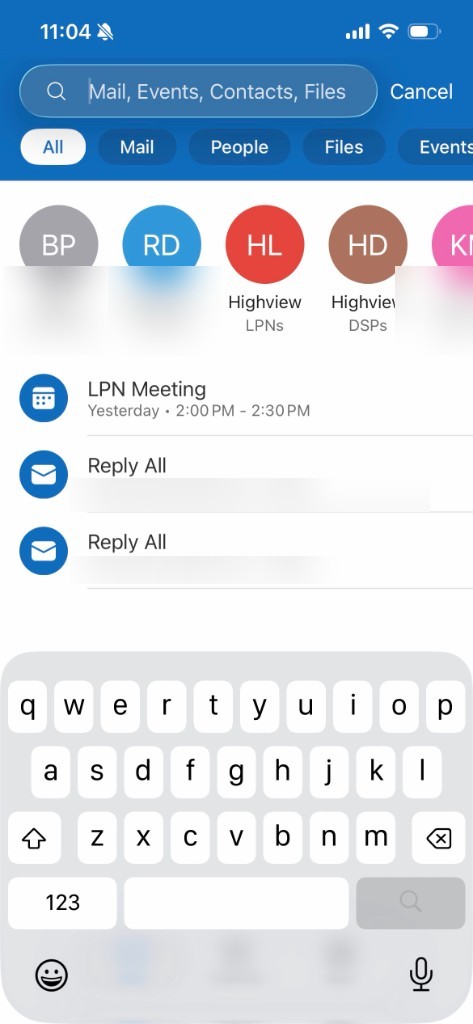Open the RD contact avatar
This screenshot has width=473, height=1024.
point(161,244)
